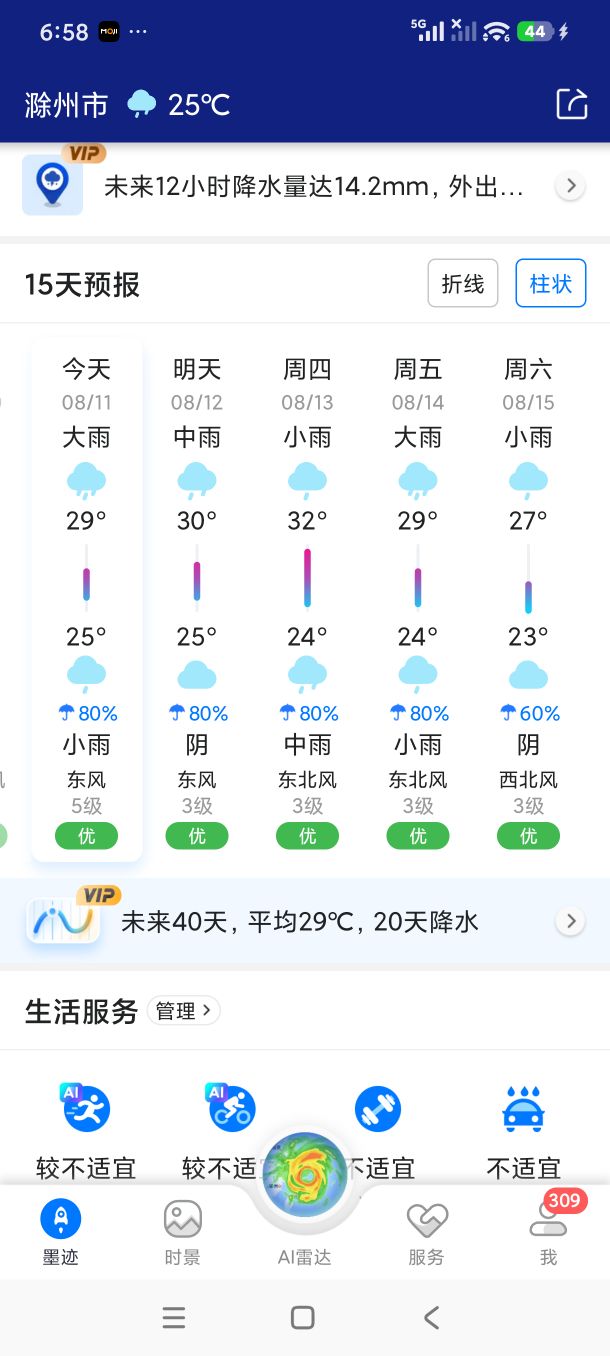View the 周五 08/14 forecast
Viewport: 610px width, 1356px height.
418,600
